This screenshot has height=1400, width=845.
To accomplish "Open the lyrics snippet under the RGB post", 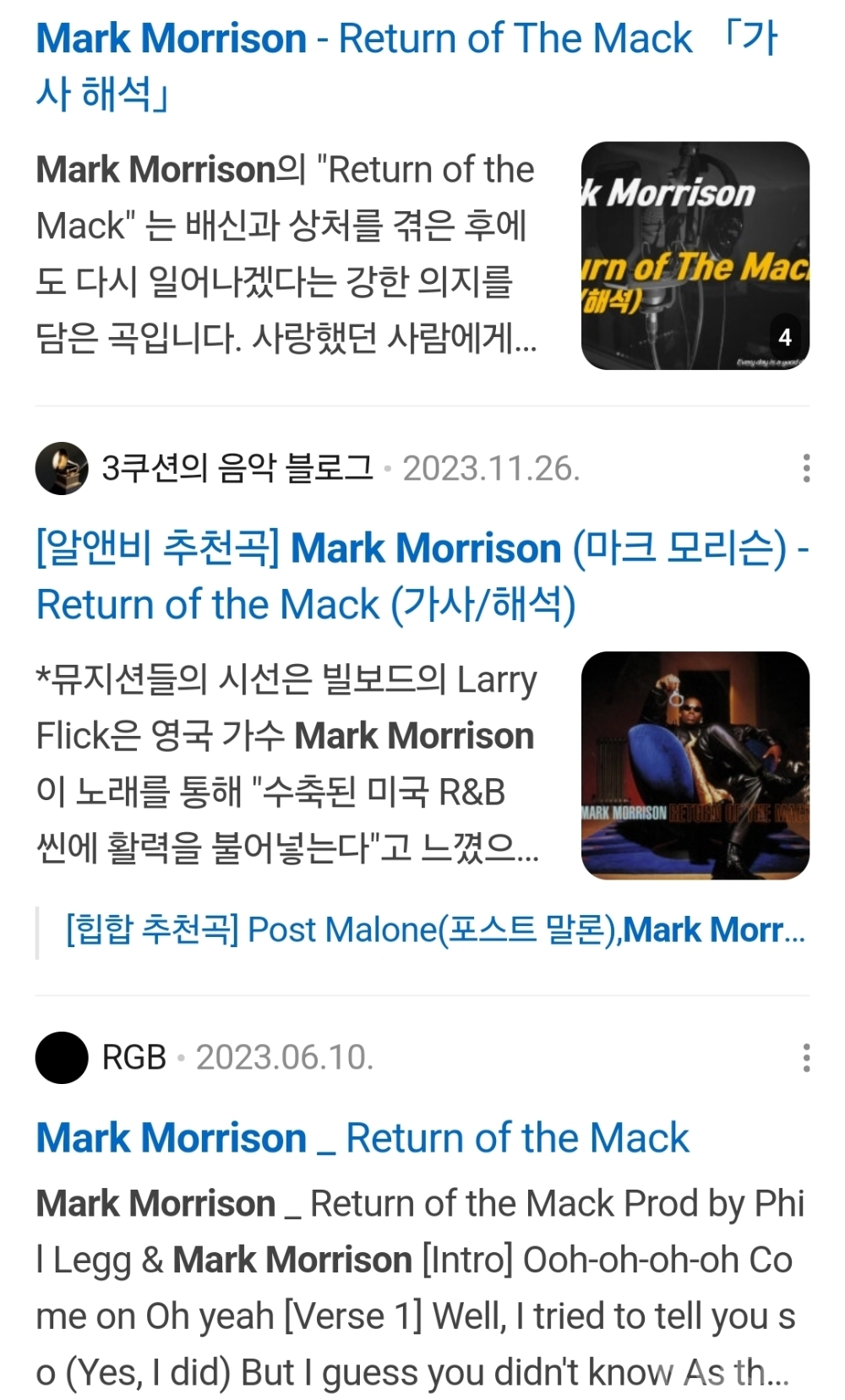I will pos(417,1287).
